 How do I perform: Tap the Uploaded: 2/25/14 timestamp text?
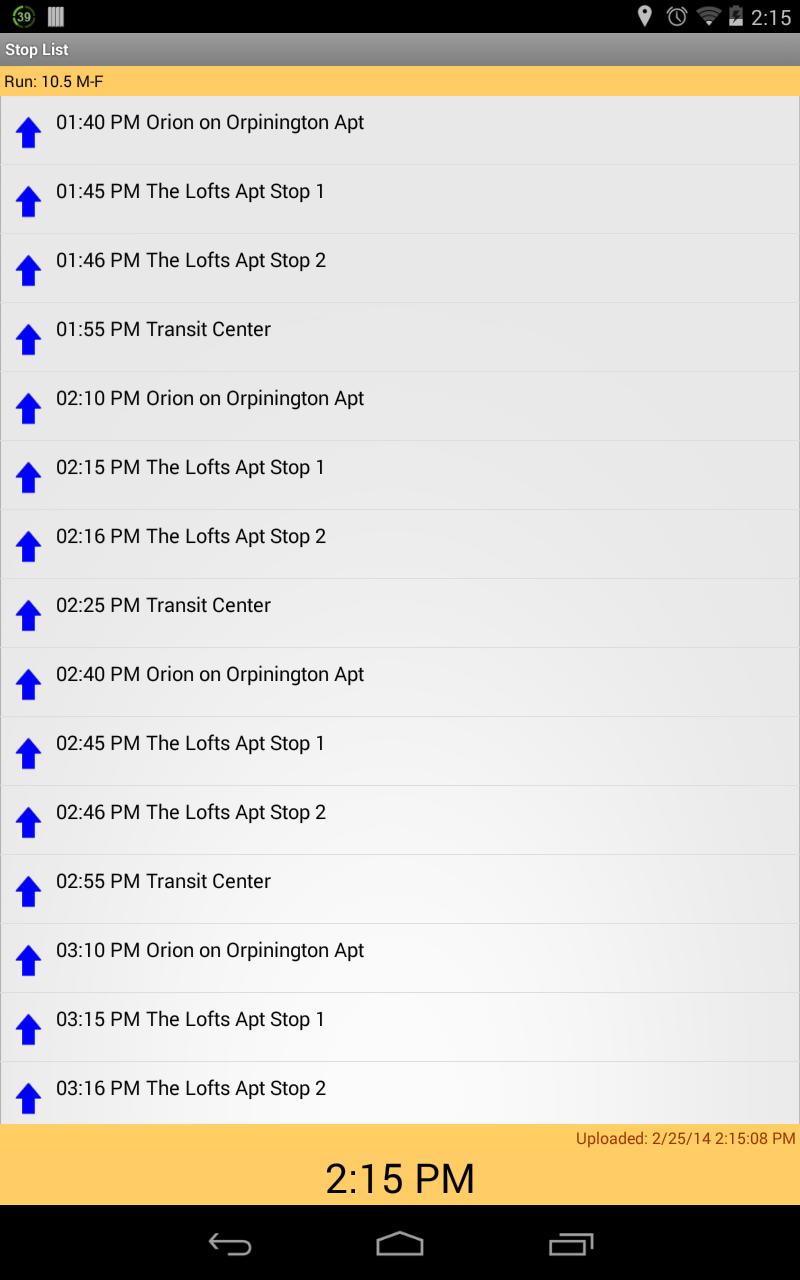(x=685, y=1138)
